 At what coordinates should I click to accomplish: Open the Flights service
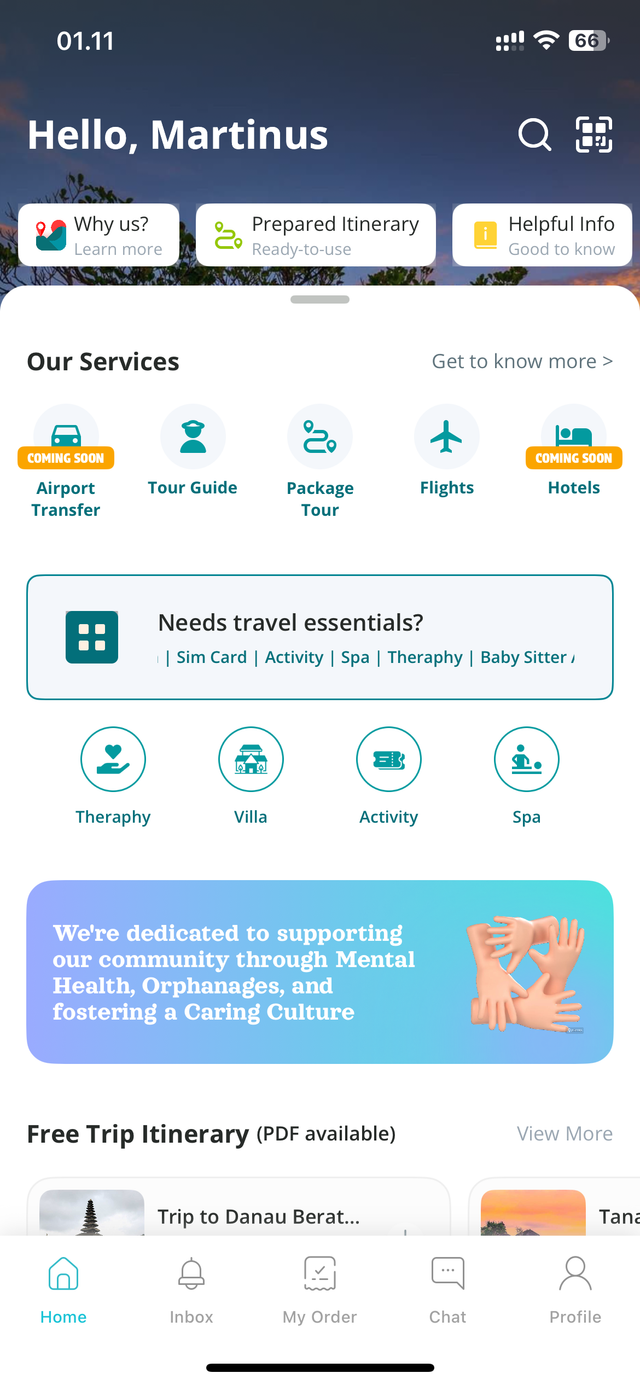447,450
